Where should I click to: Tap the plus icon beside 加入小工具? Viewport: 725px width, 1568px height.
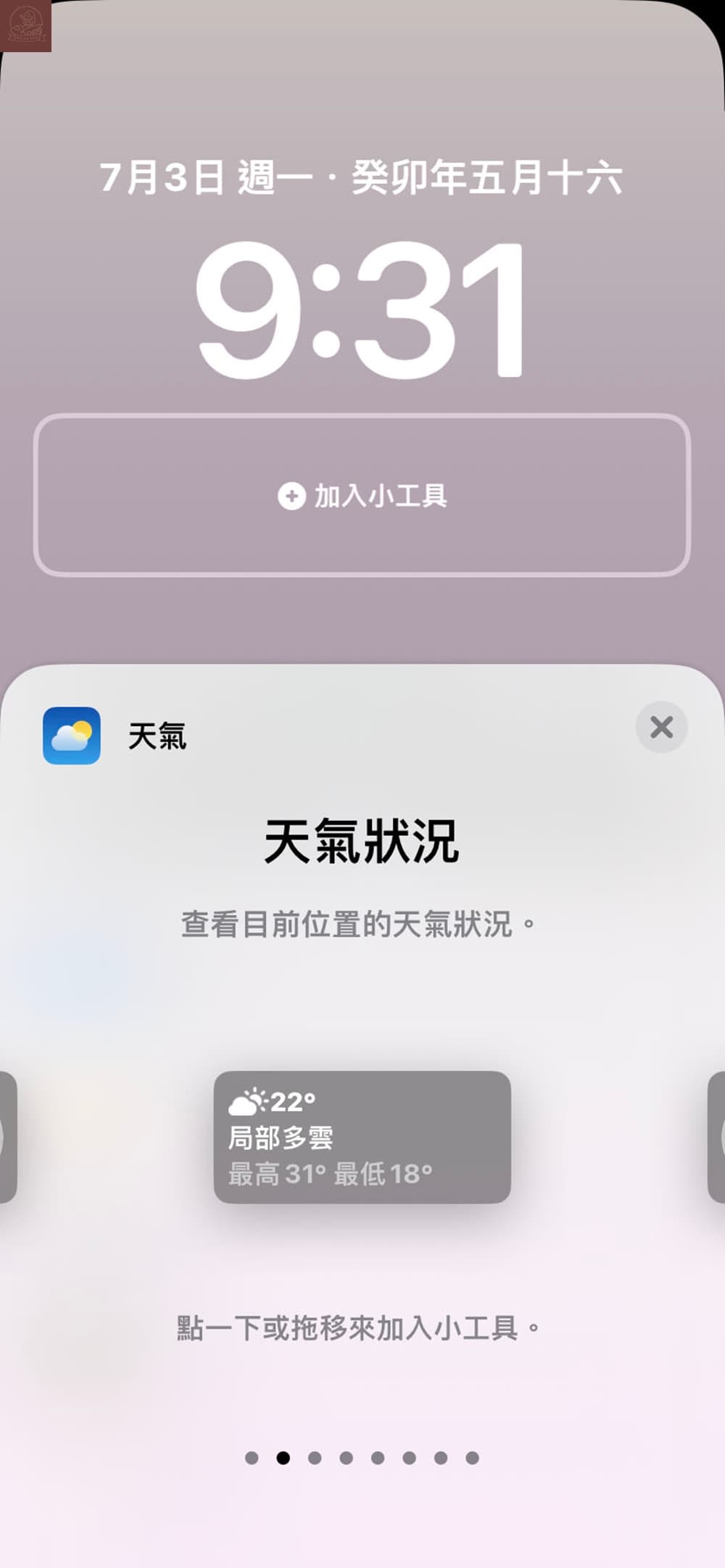[x=291, y=496]
